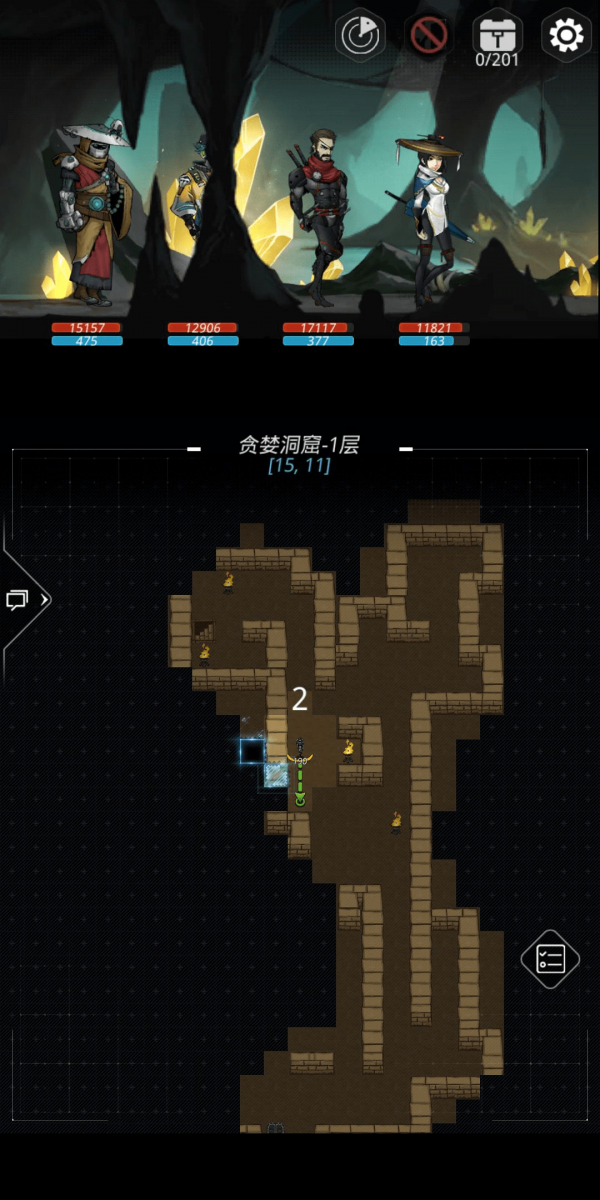600x1200 pixels.
Task: Open the settings gear
Action: pos(566,36)
